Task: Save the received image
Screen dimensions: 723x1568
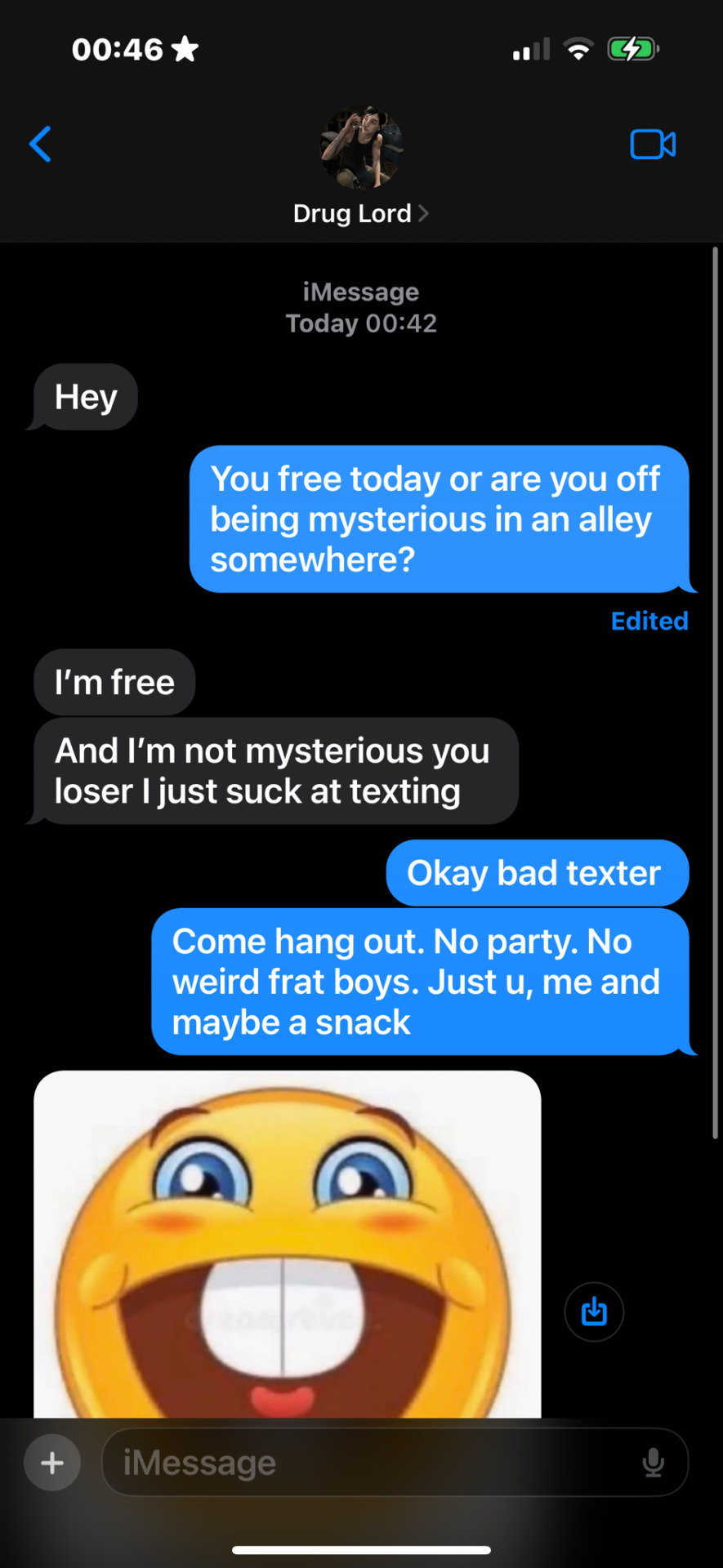Action: point(594,1312)
